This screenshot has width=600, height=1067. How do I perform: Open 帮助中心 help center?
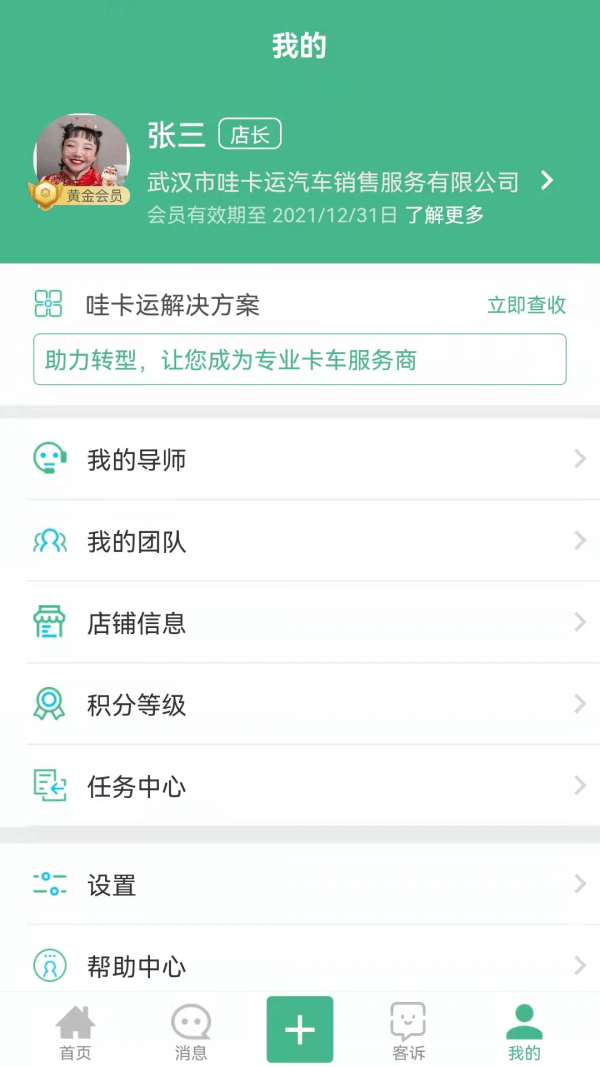(300, 966)
